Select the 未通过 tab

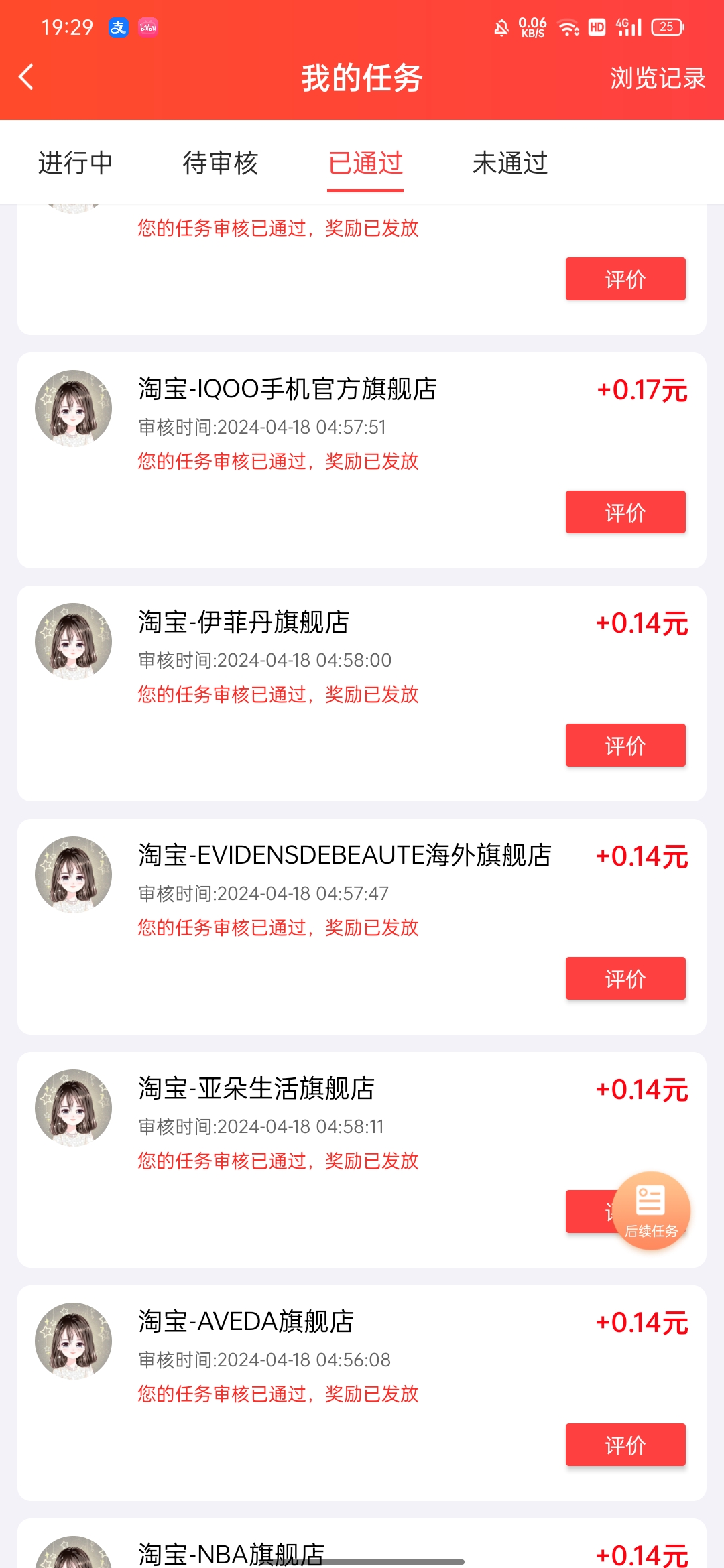coord(509,163)
